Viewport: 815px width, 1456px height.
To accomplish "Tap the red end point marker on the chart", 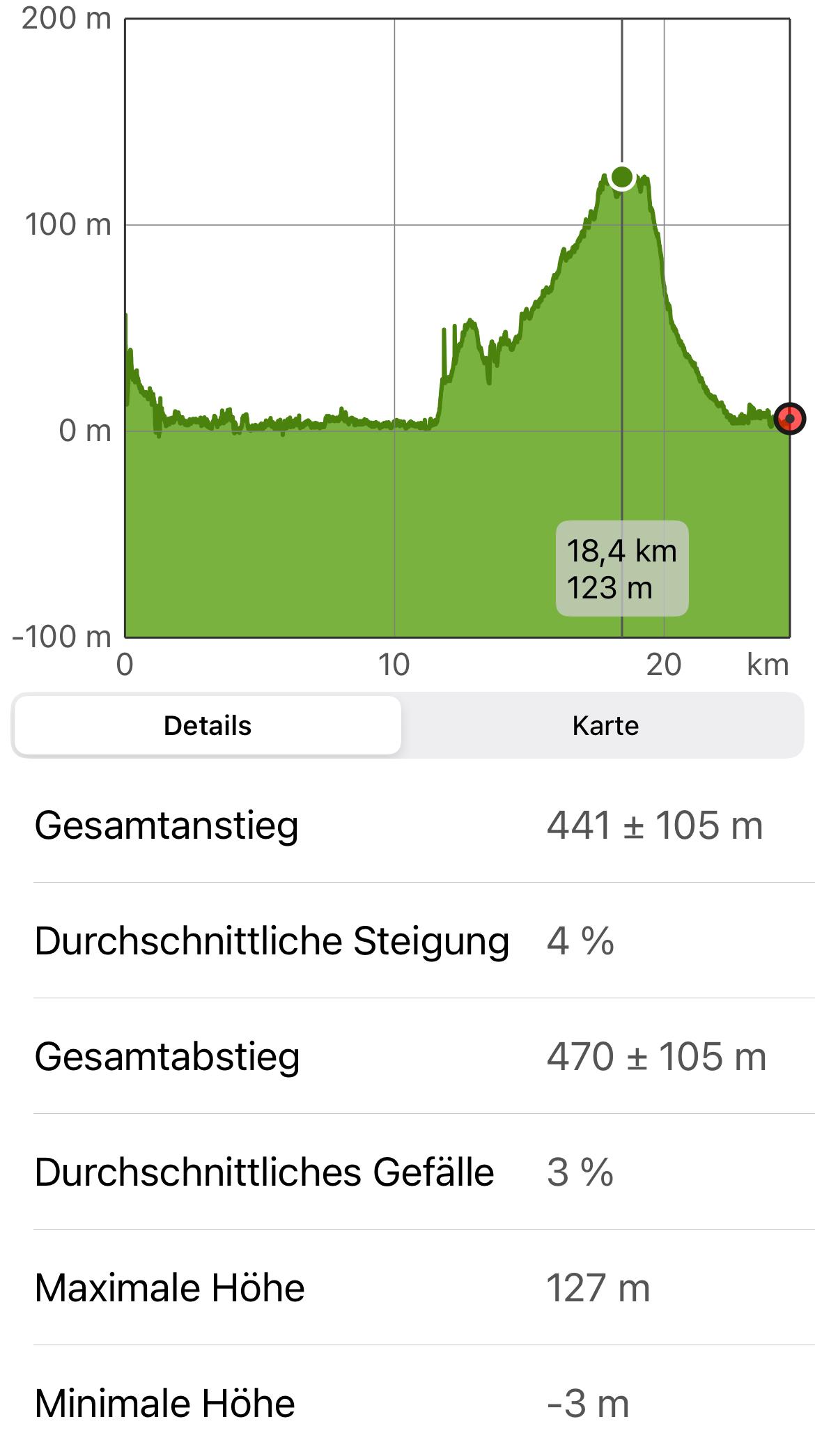I will click(789, 419).
